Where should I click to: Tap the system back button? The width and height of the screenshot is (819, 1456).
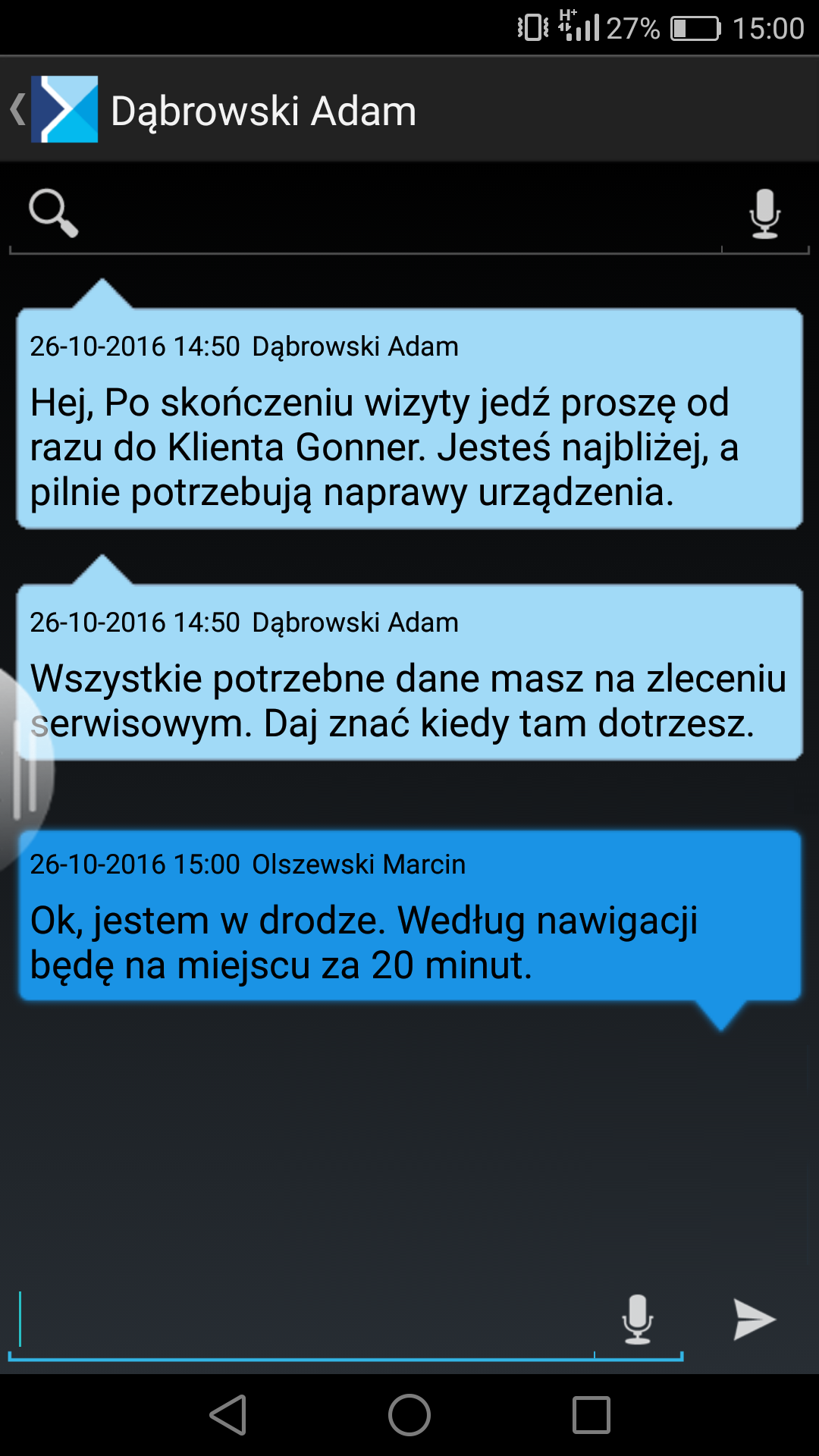[x=228, y=1415]
